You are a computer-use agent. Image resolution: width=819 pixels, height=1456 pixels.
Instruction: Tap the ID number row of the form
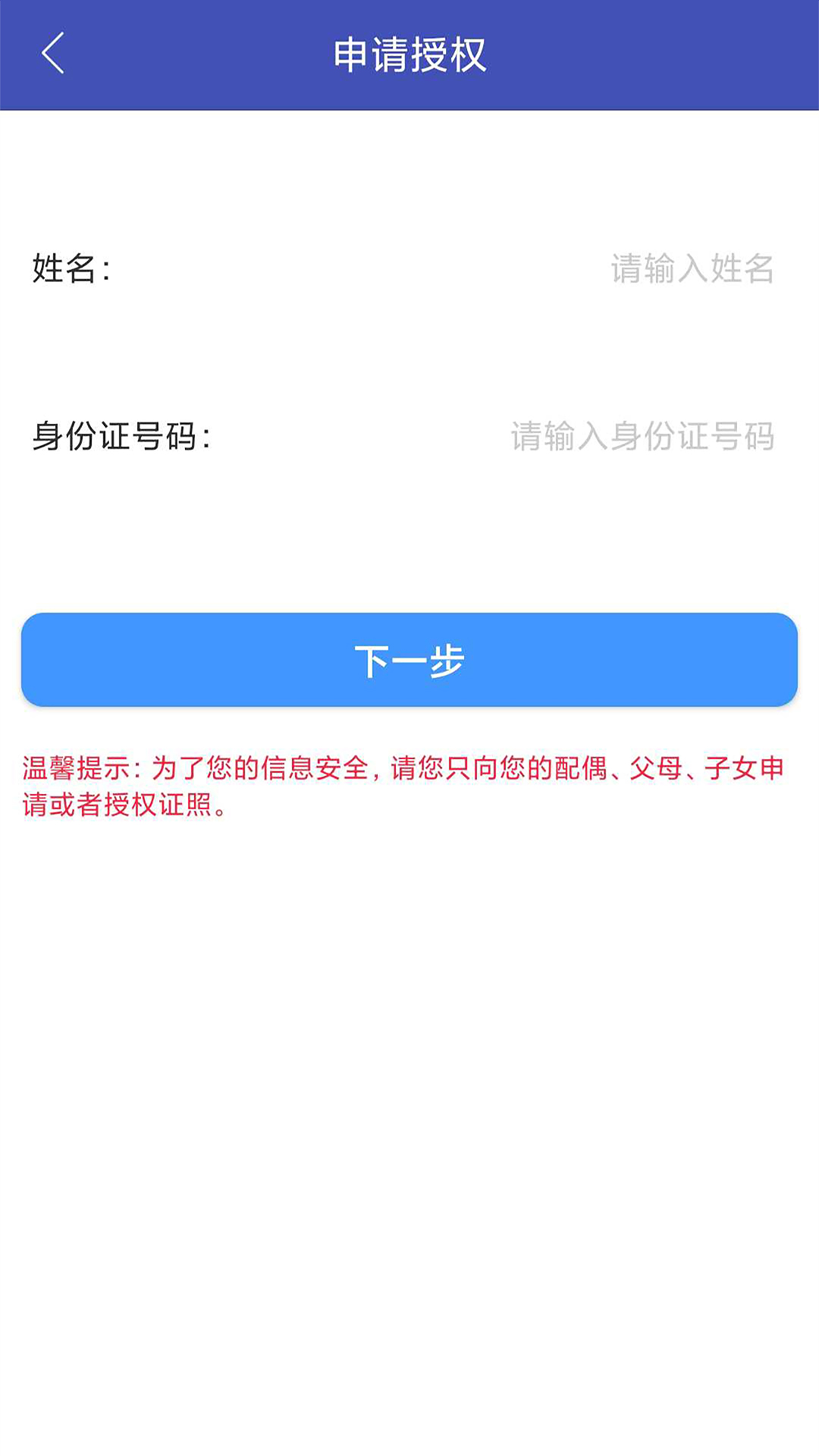pos(409,436)
